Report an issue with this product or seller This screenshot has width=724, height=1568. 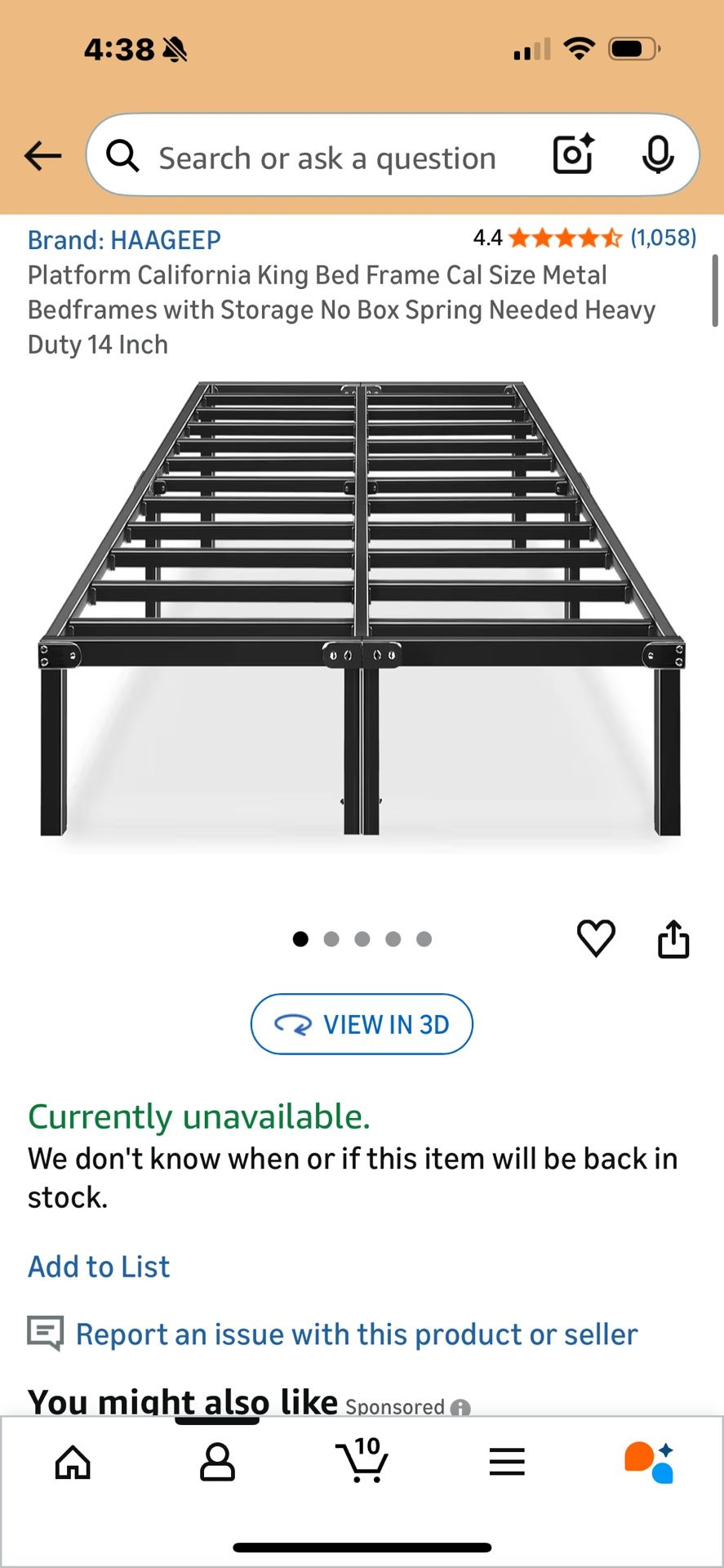tap(356, 1334)
